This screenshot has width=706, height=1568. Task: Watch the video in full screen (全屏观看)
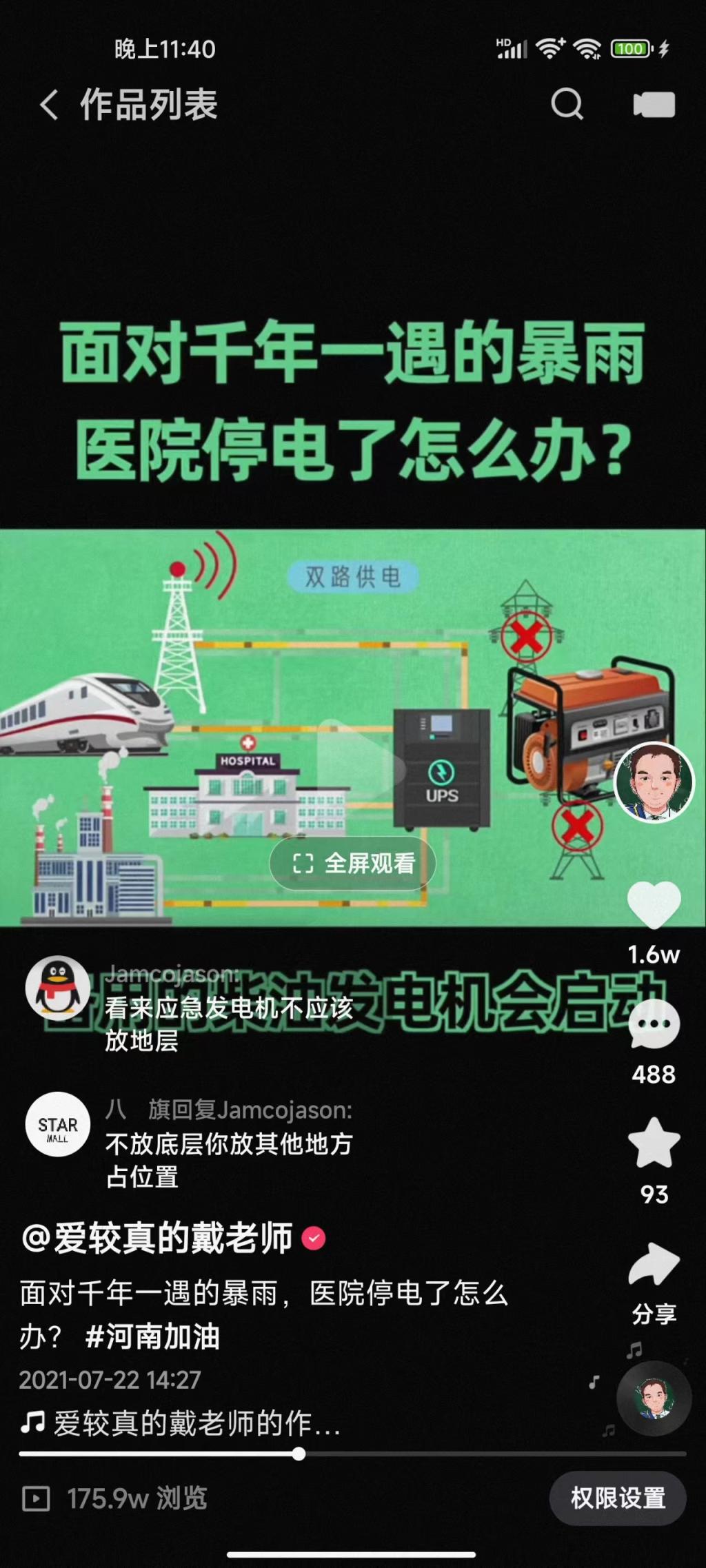click(x=353, y=863)
